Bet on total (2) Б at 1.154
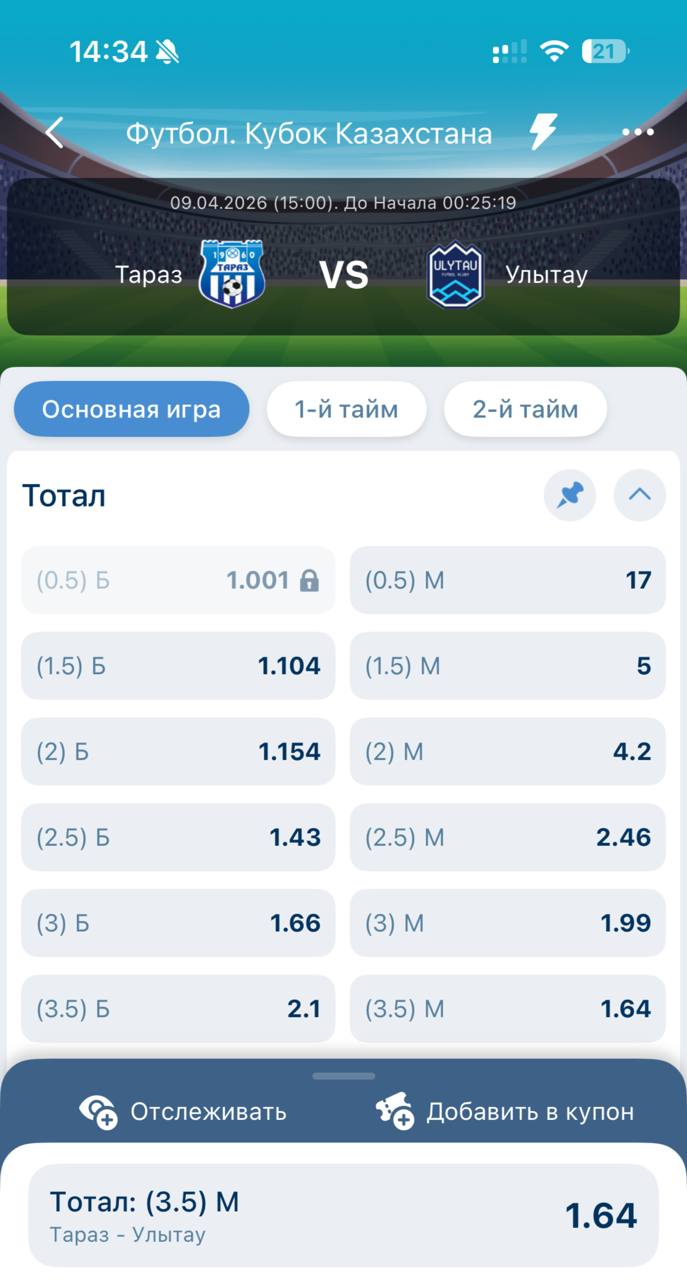Viewport: 687px width, 1280px height. pos(179,752)
